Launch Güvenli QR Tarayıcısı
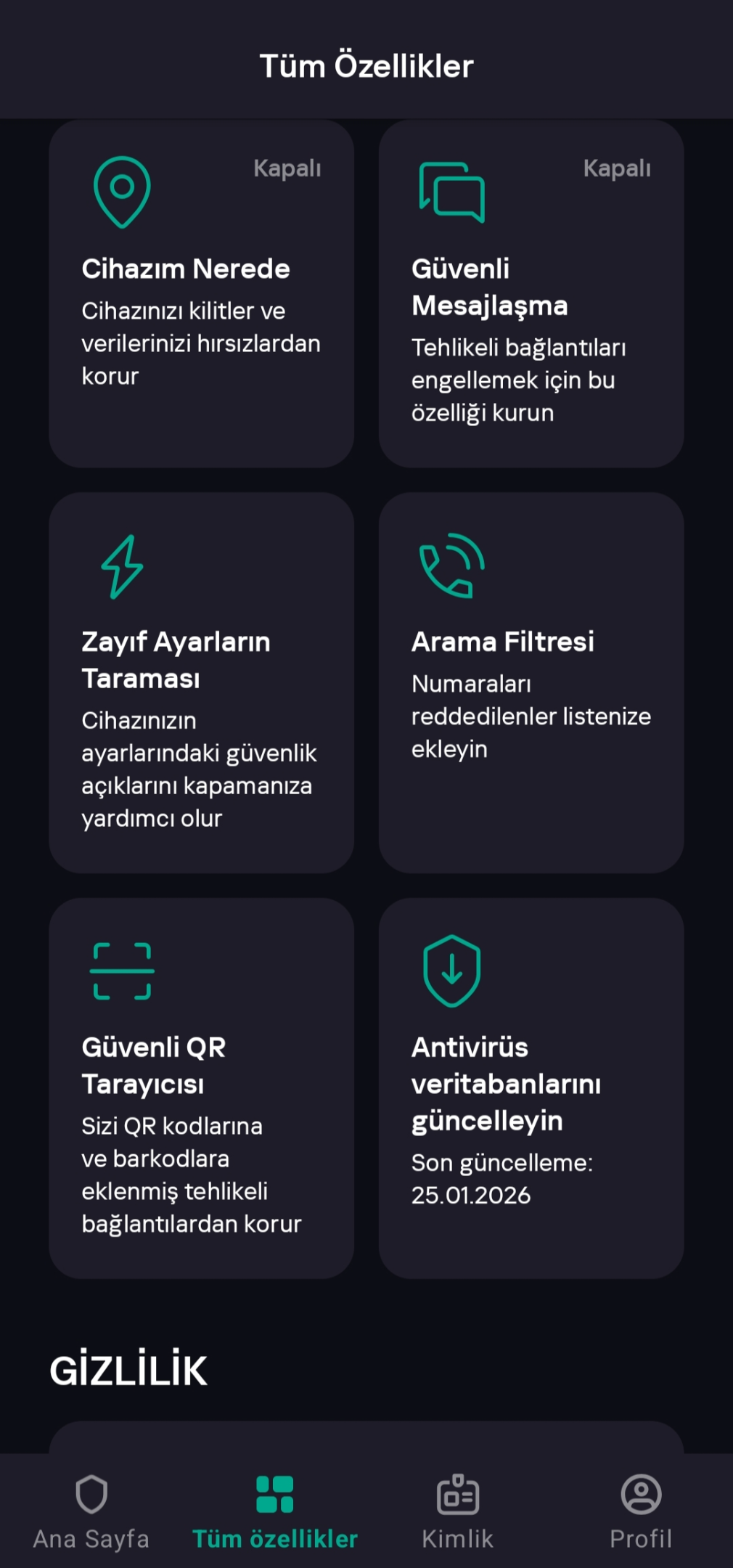 tap(201, 1088)
